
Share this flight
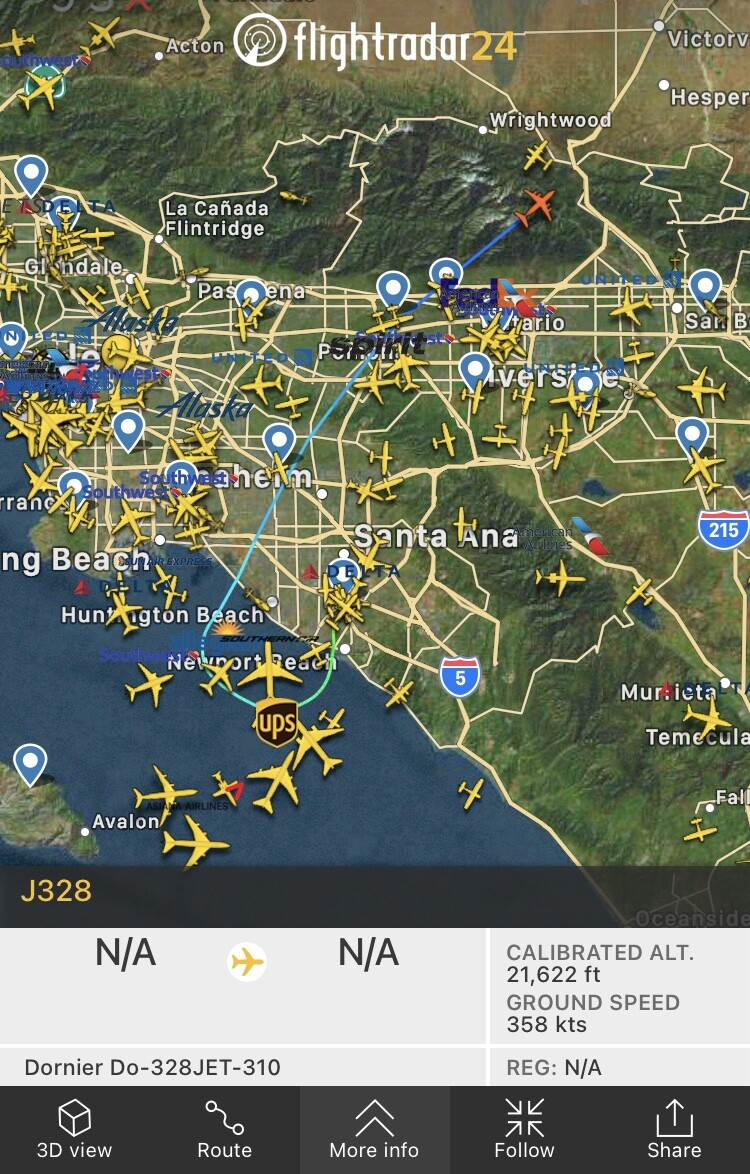(x=674, y=1130)
